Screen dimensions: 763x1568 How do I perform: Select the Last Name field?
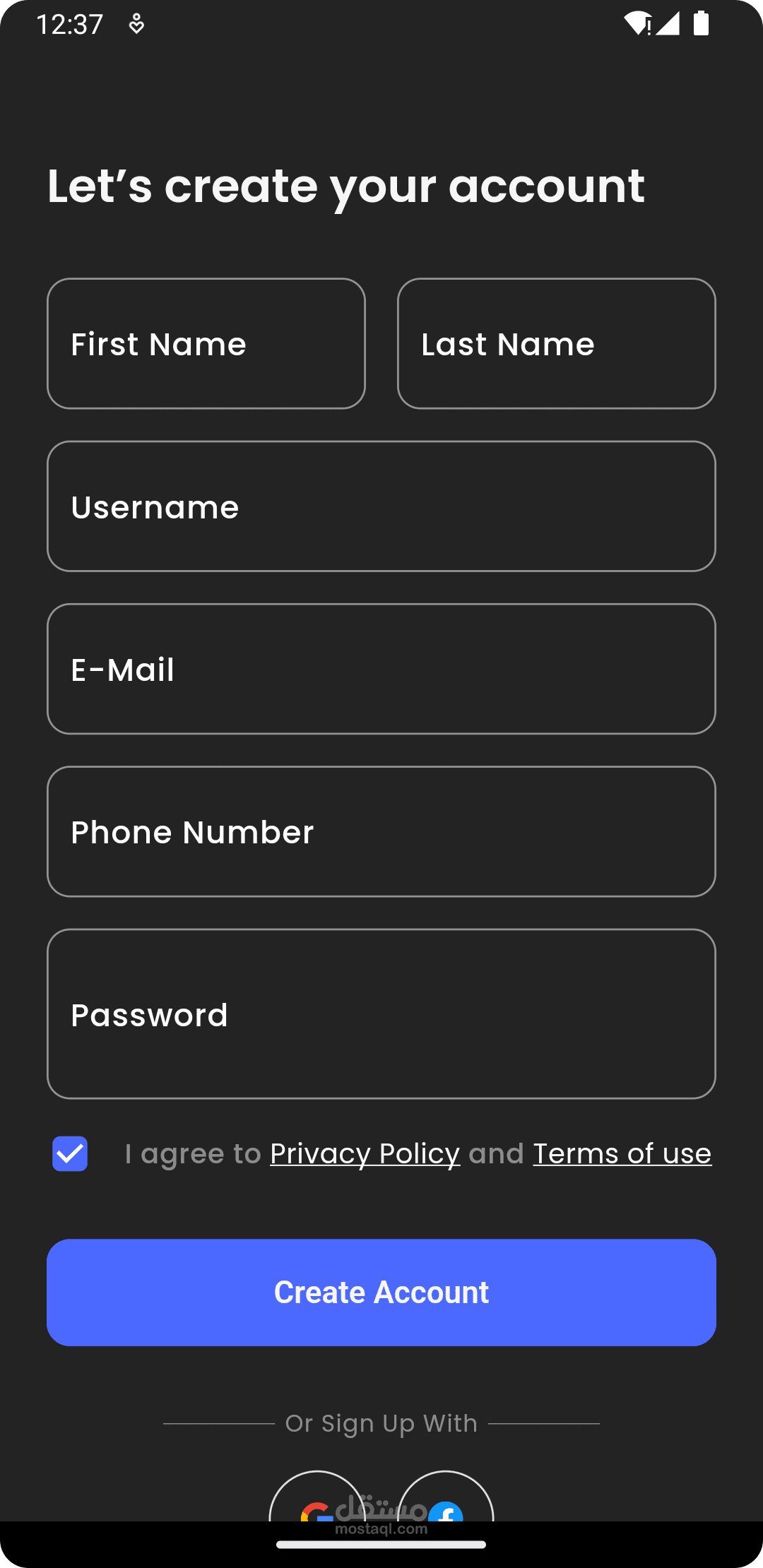(557, 343)
